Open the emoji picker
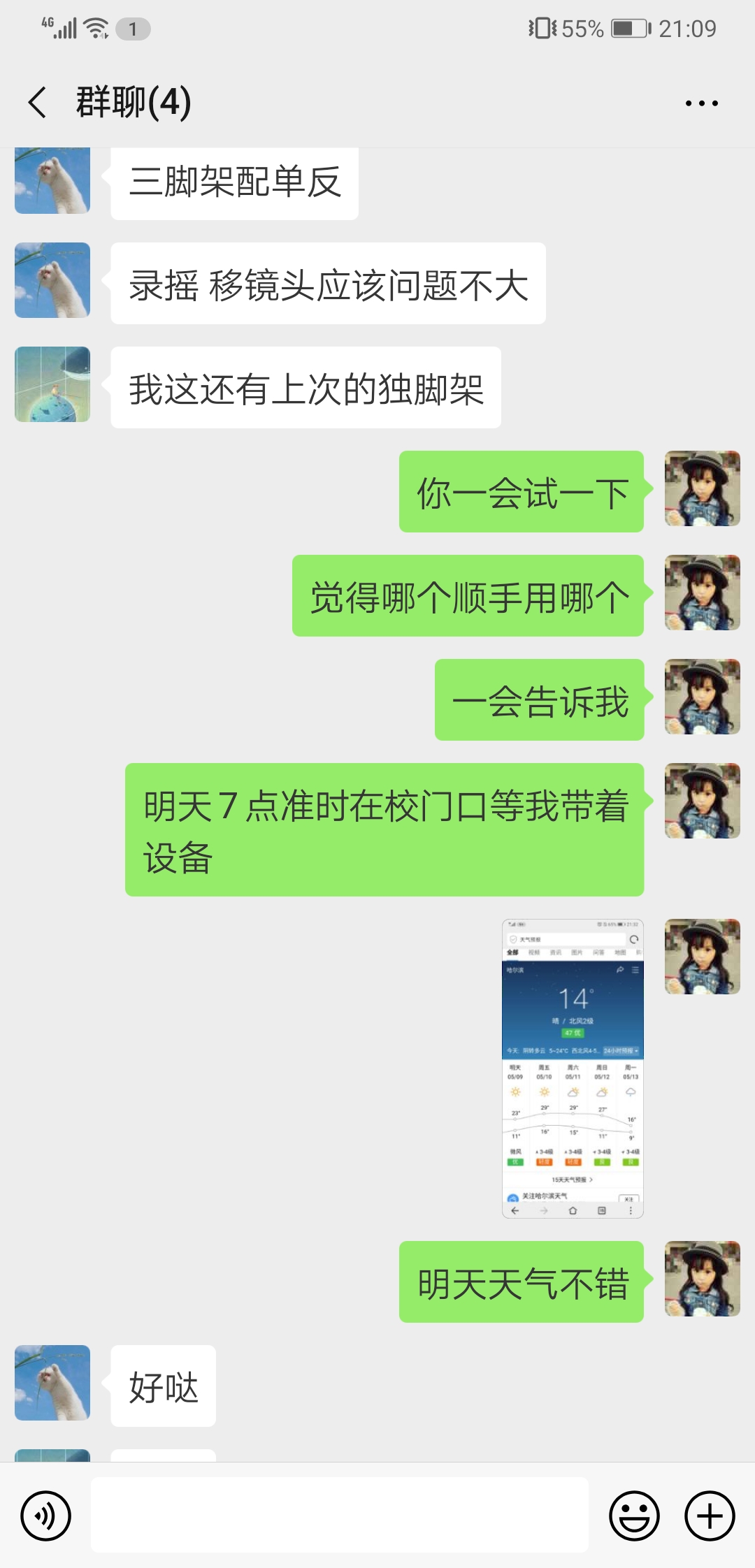The height and width of the screenshot is (1568, 755). (634, 1516)
